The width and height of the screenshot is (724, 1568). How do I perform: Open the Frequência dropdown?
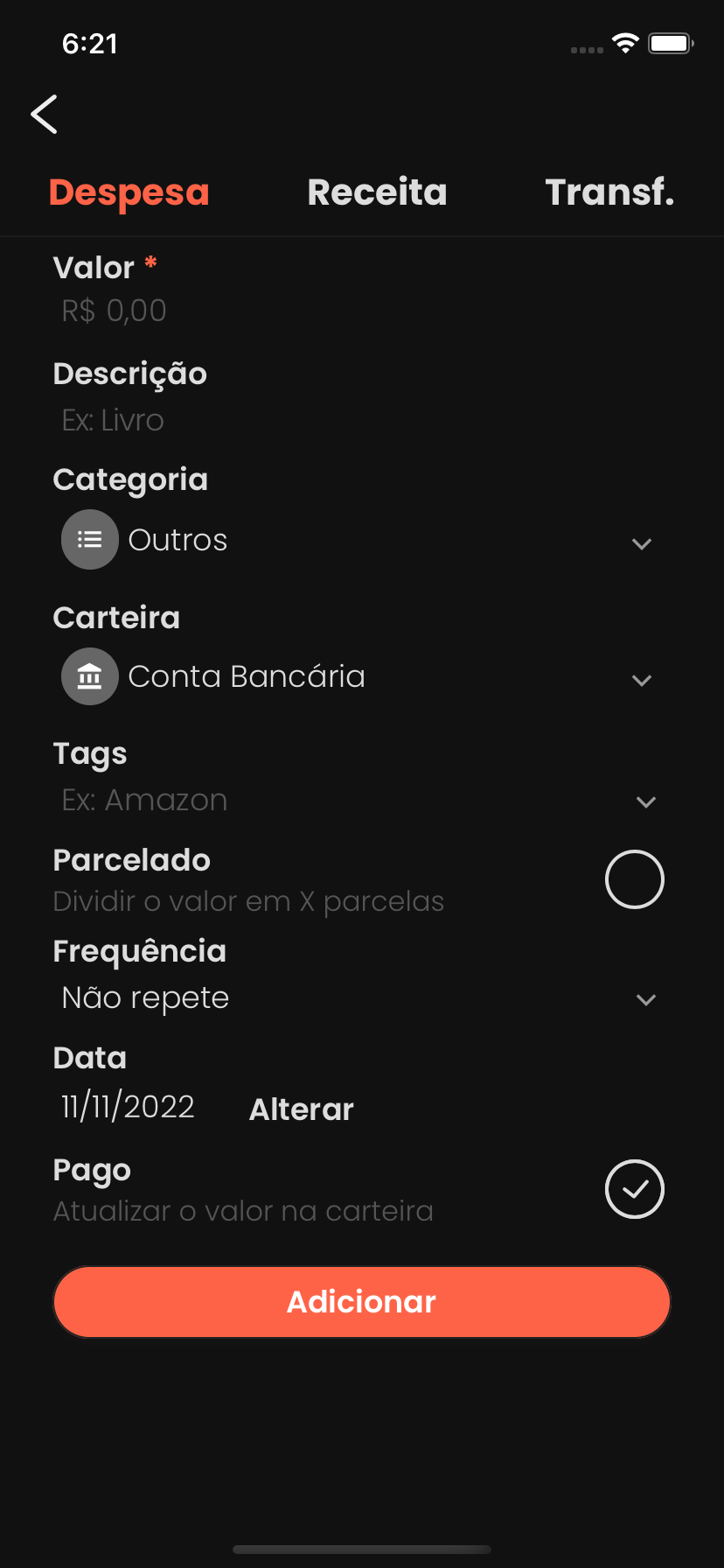[359, 998]
